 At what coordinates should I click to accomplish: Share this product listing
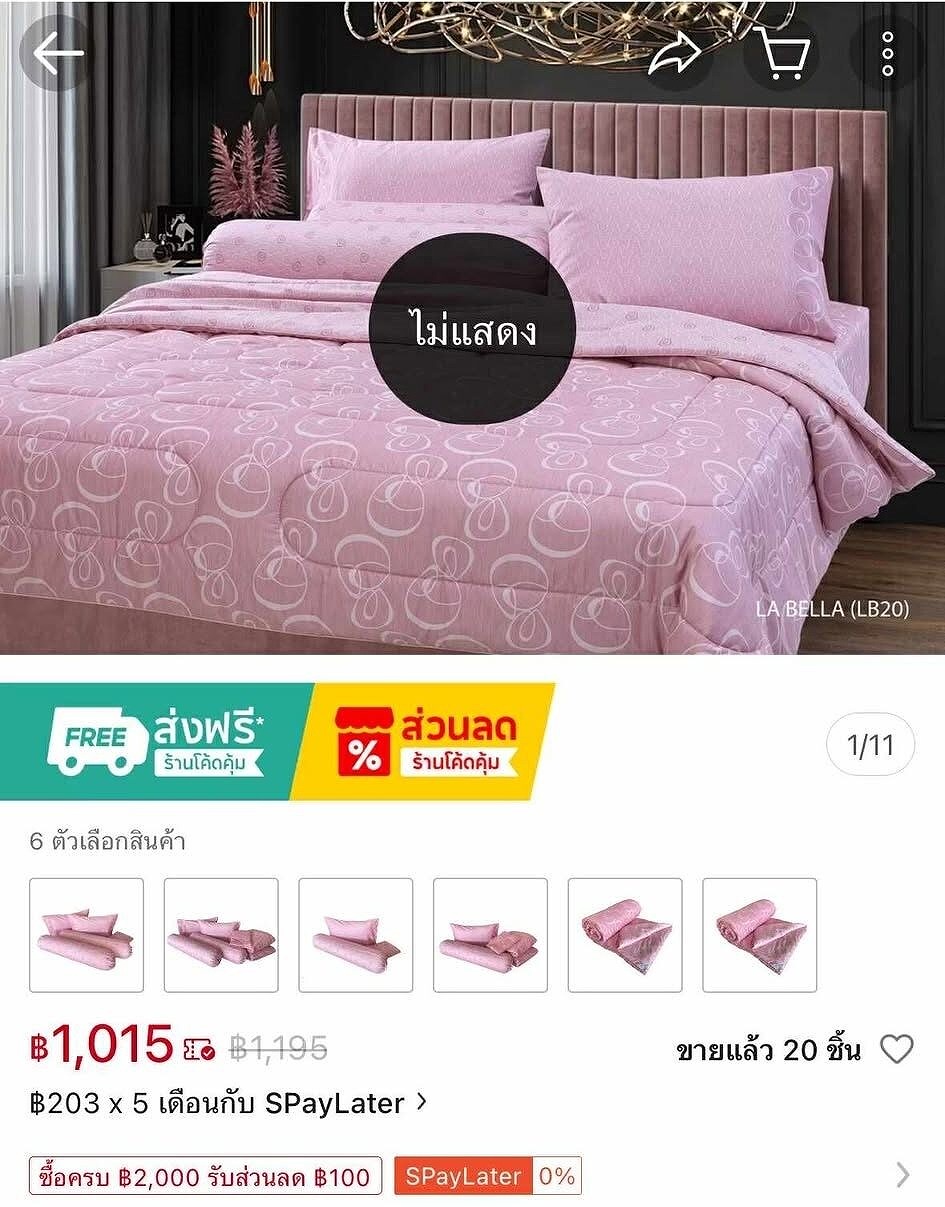[x=677, y=53]
